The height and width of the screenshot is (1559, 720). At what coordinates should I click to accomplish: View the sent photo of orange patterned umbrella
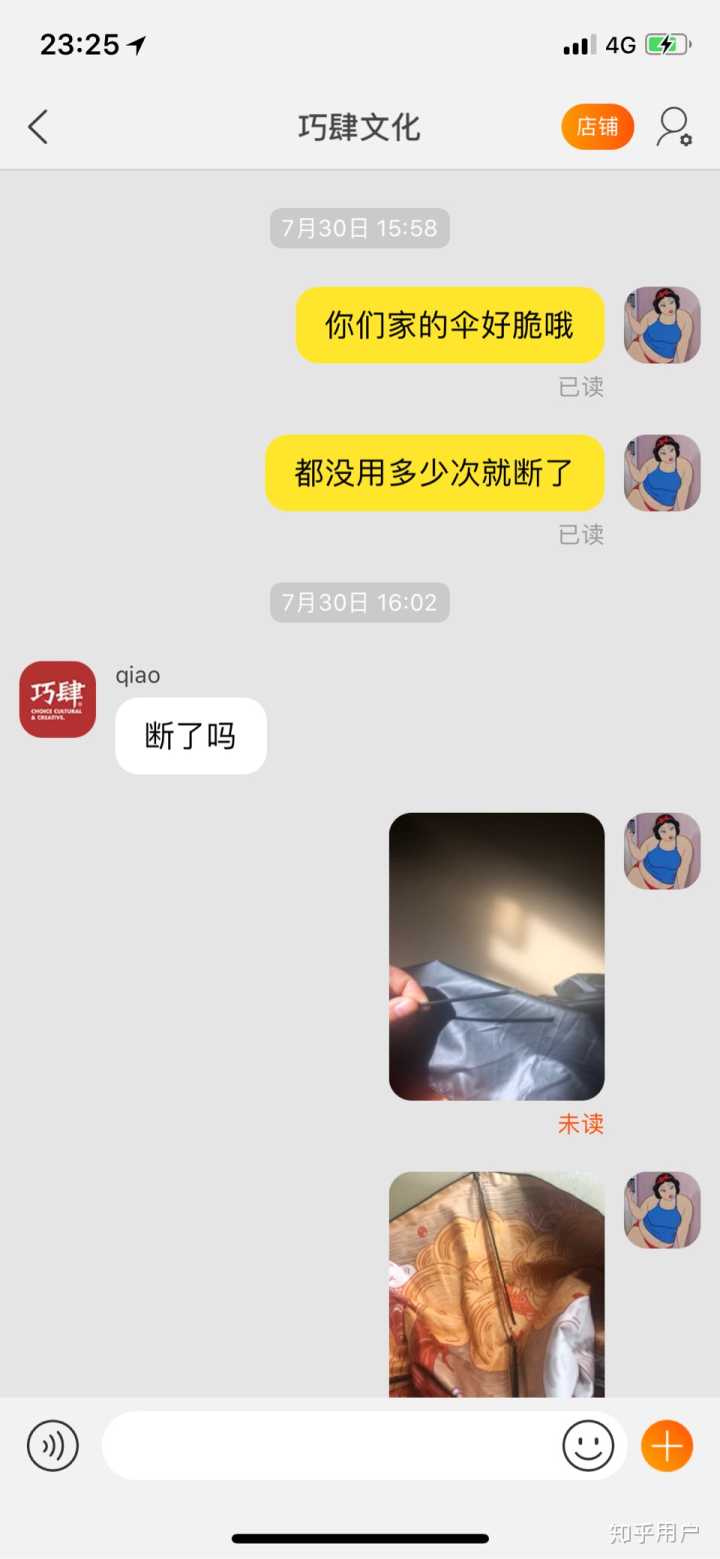click(x=496, y=1285)
